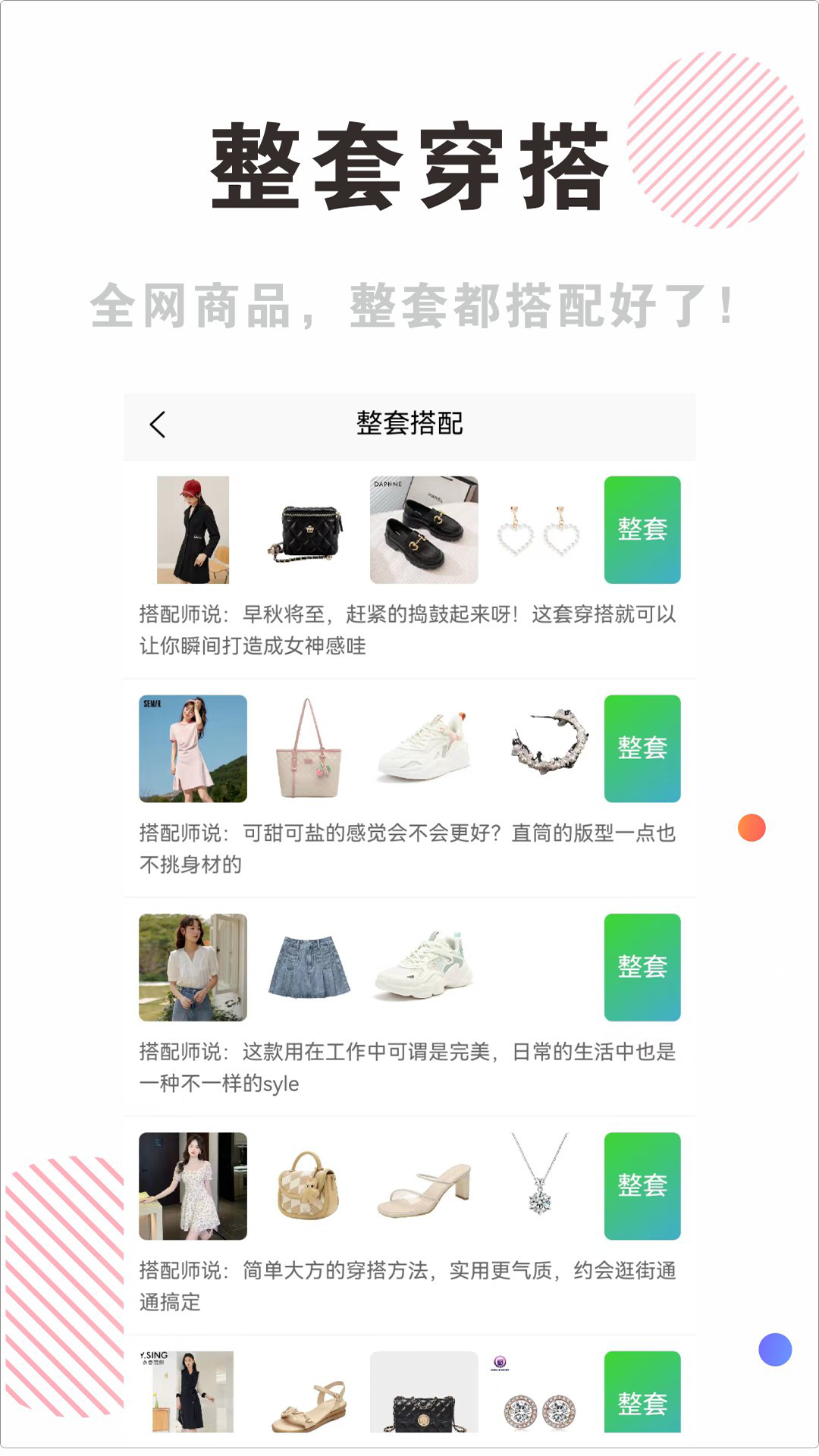View the checkered bear handbag image
The width and height of the screenshot is (819, 1456).
[308, 1185]
